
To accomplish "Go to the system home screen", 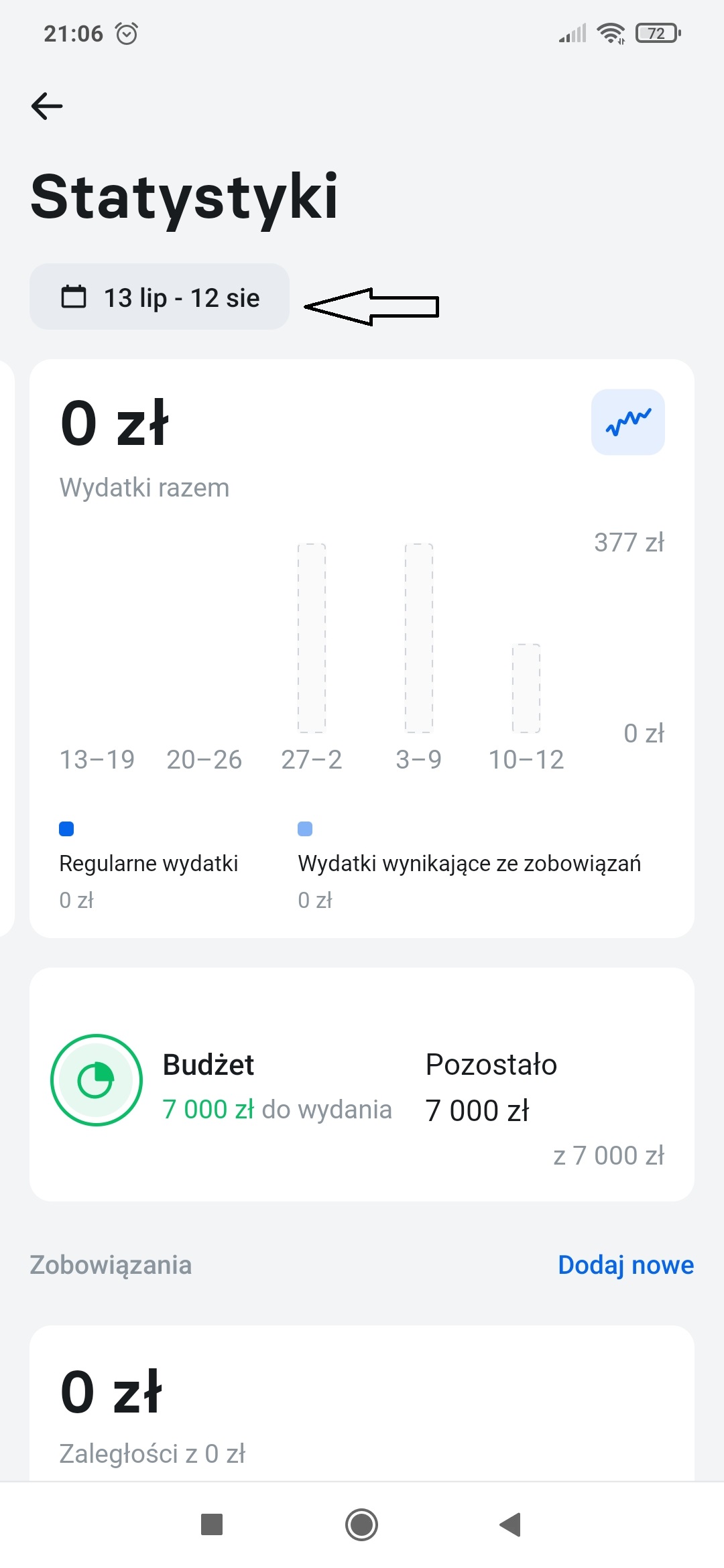I will (x=361, y=1525).
